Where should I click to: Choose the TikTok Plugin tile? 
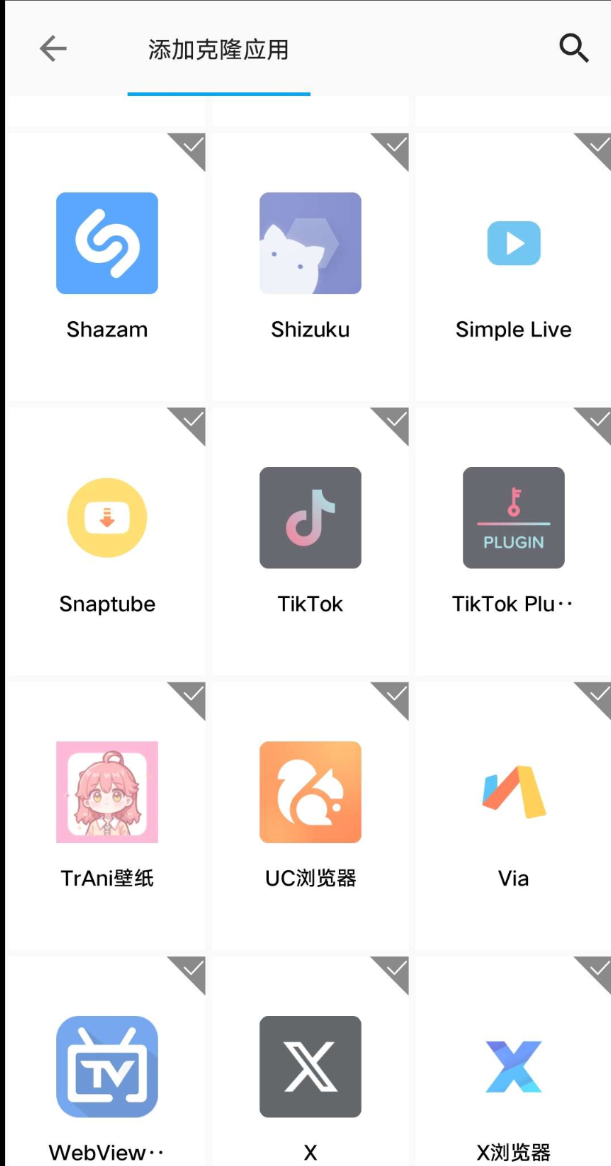(513, 540)
